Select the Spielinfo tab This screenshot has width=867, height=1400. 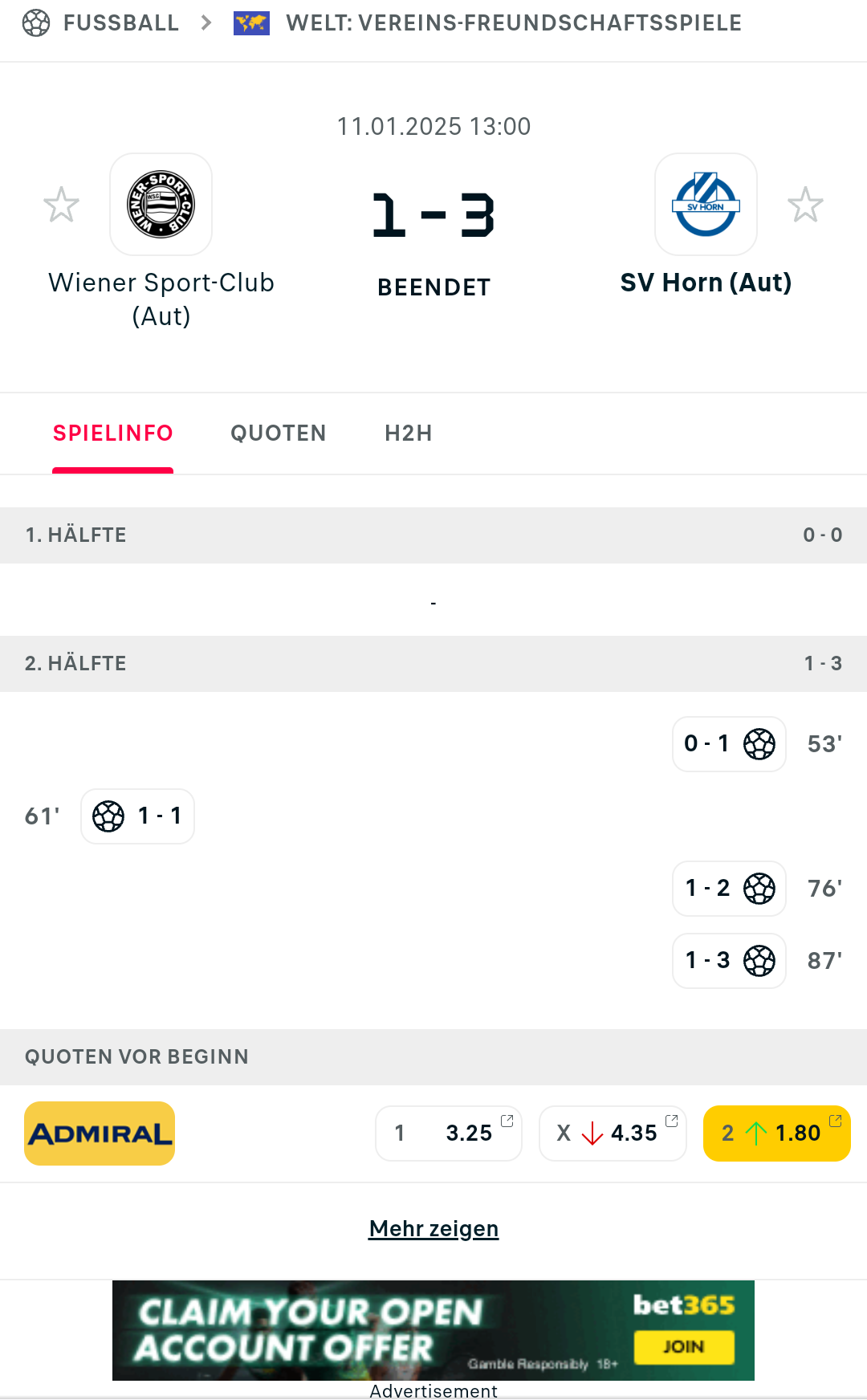coord(113,433)
